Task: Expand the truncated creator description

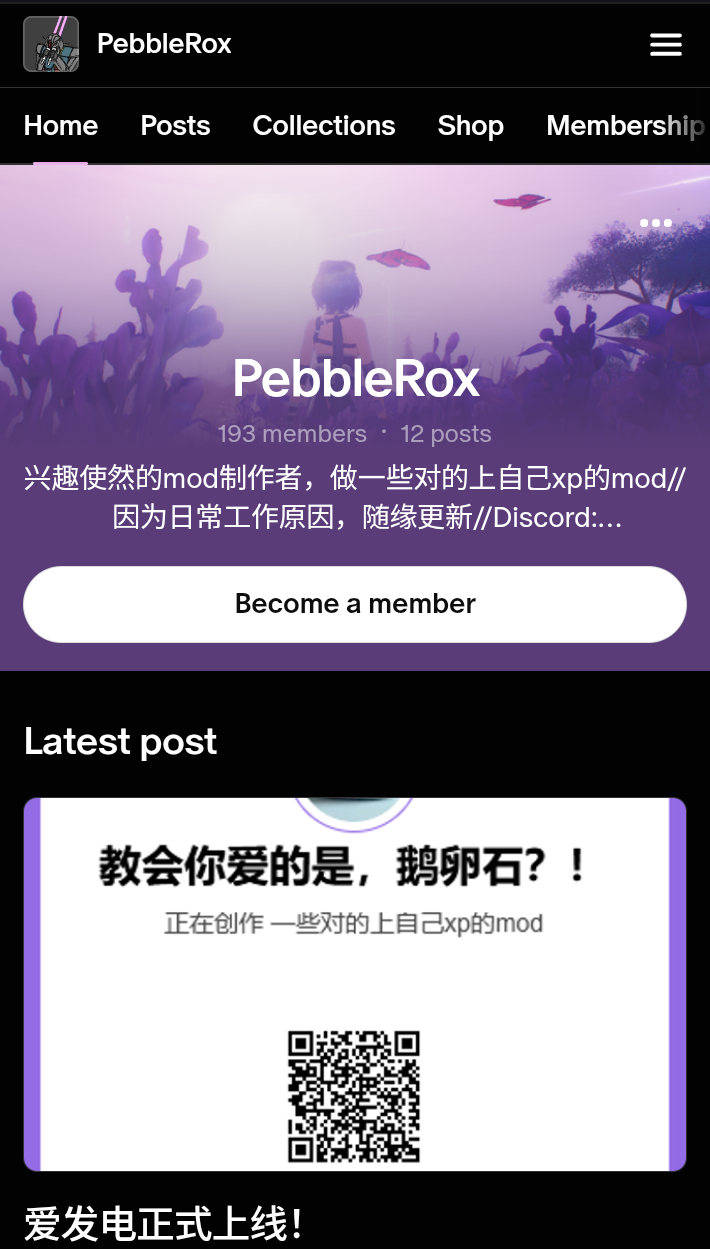Action: tap(355, 498)
